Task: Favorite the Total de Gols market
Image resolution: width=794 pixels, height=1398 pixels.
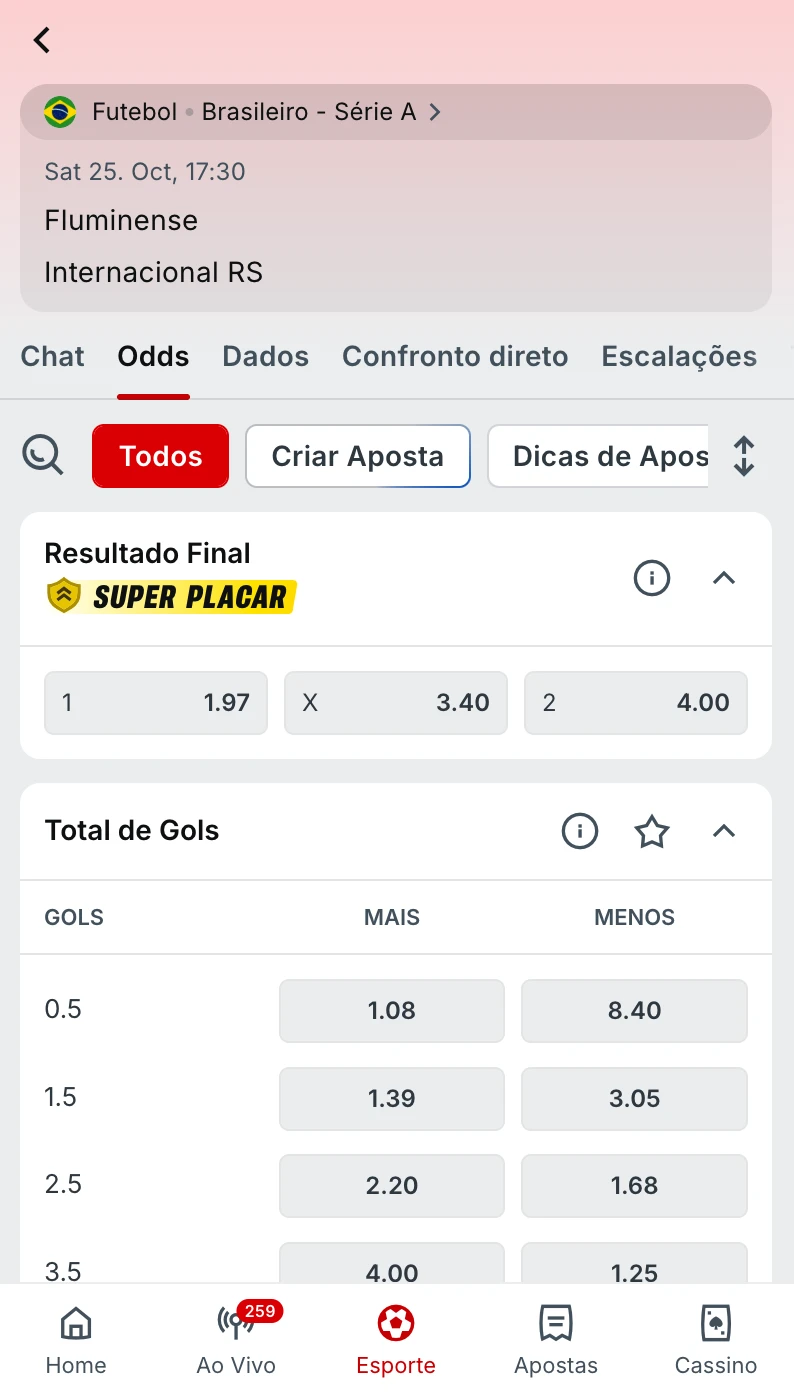Action: [x=652, y=831]
